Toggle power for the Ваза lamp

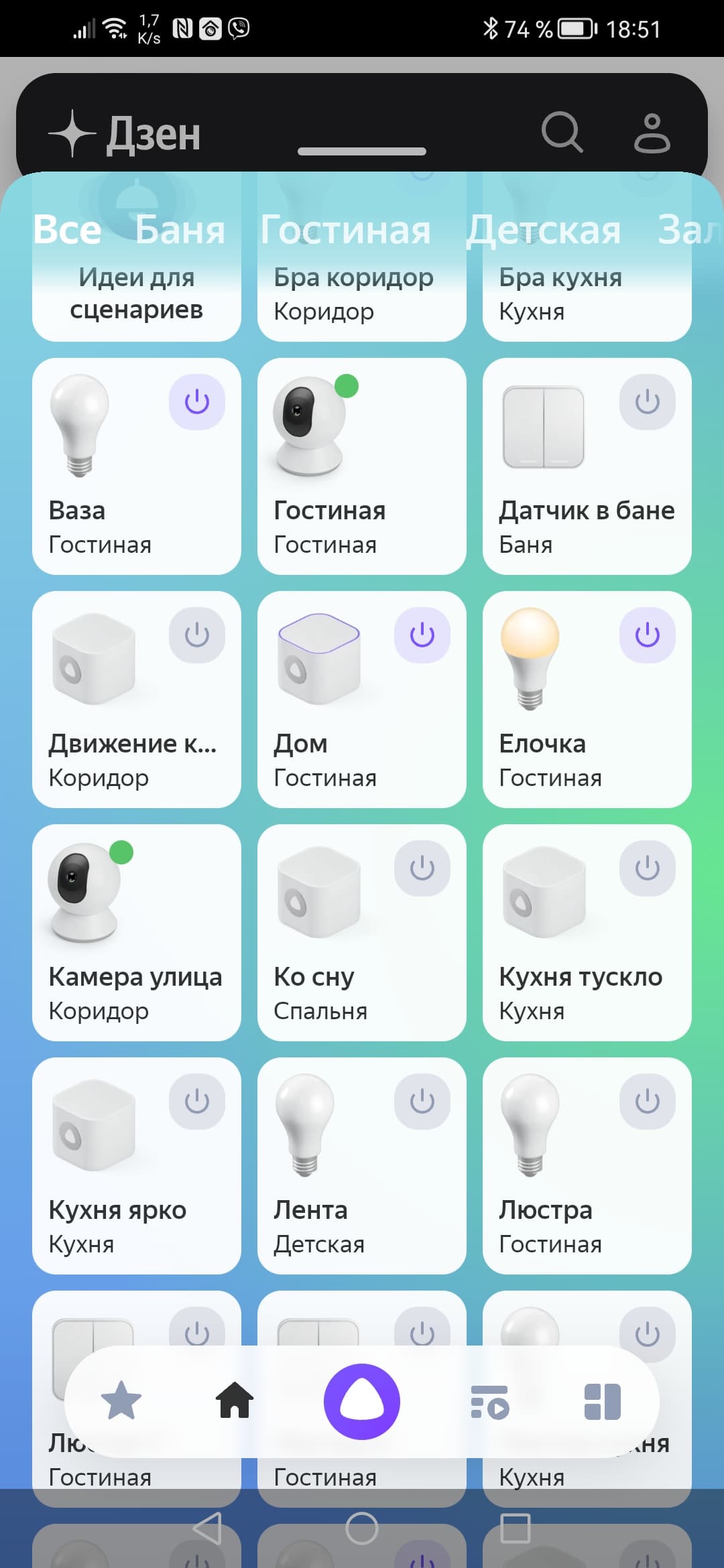197,402
